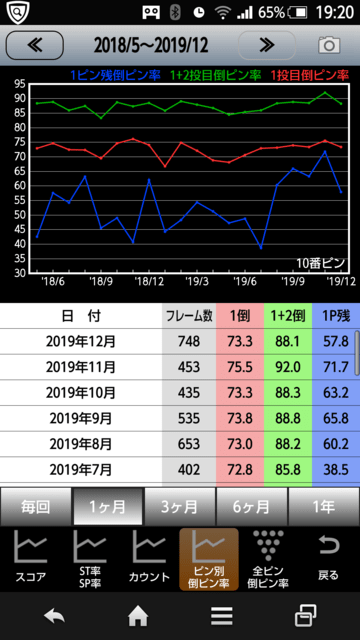Go to the next period with the right arrow button

click(267, 45)
